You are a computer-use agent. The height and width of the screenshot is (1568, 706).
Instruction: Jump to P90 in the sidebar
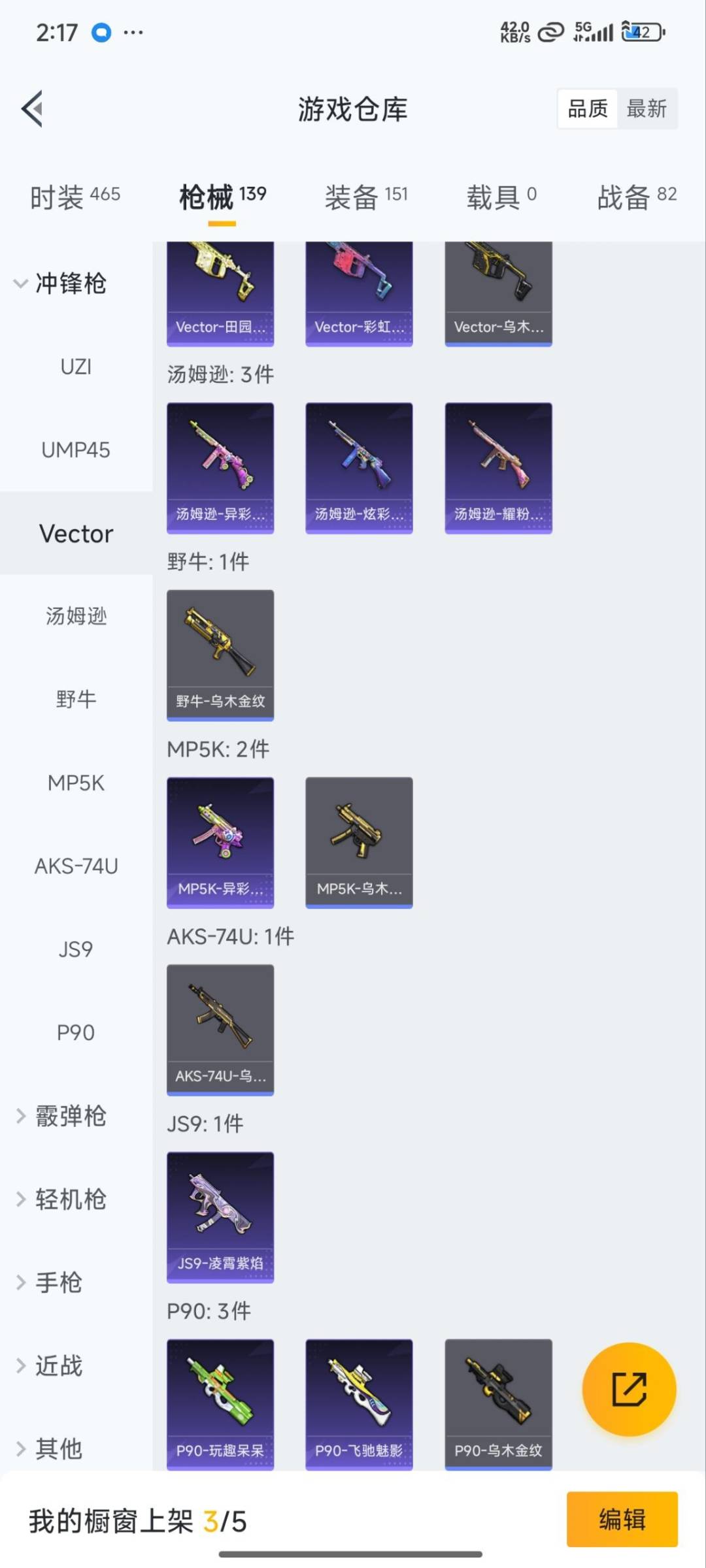pos(76,1033)
